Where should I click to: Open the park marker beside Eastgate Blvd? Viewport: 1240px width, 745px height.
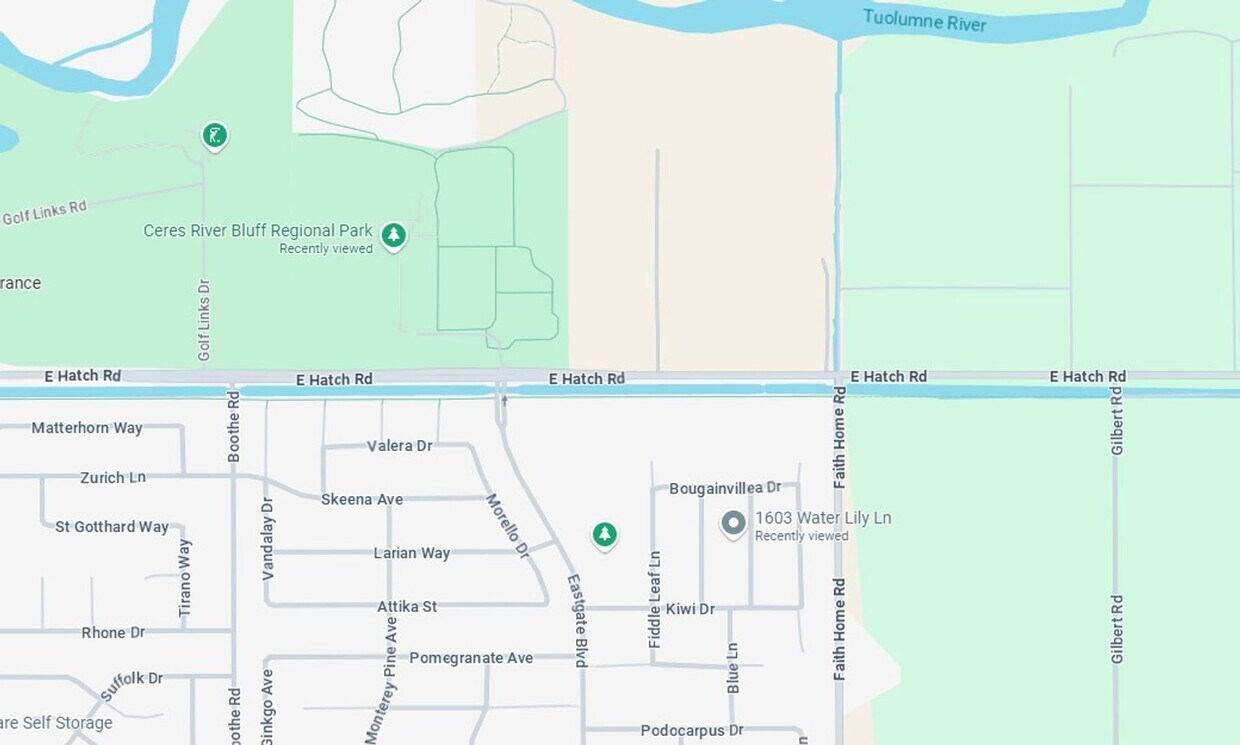(604, 534)
